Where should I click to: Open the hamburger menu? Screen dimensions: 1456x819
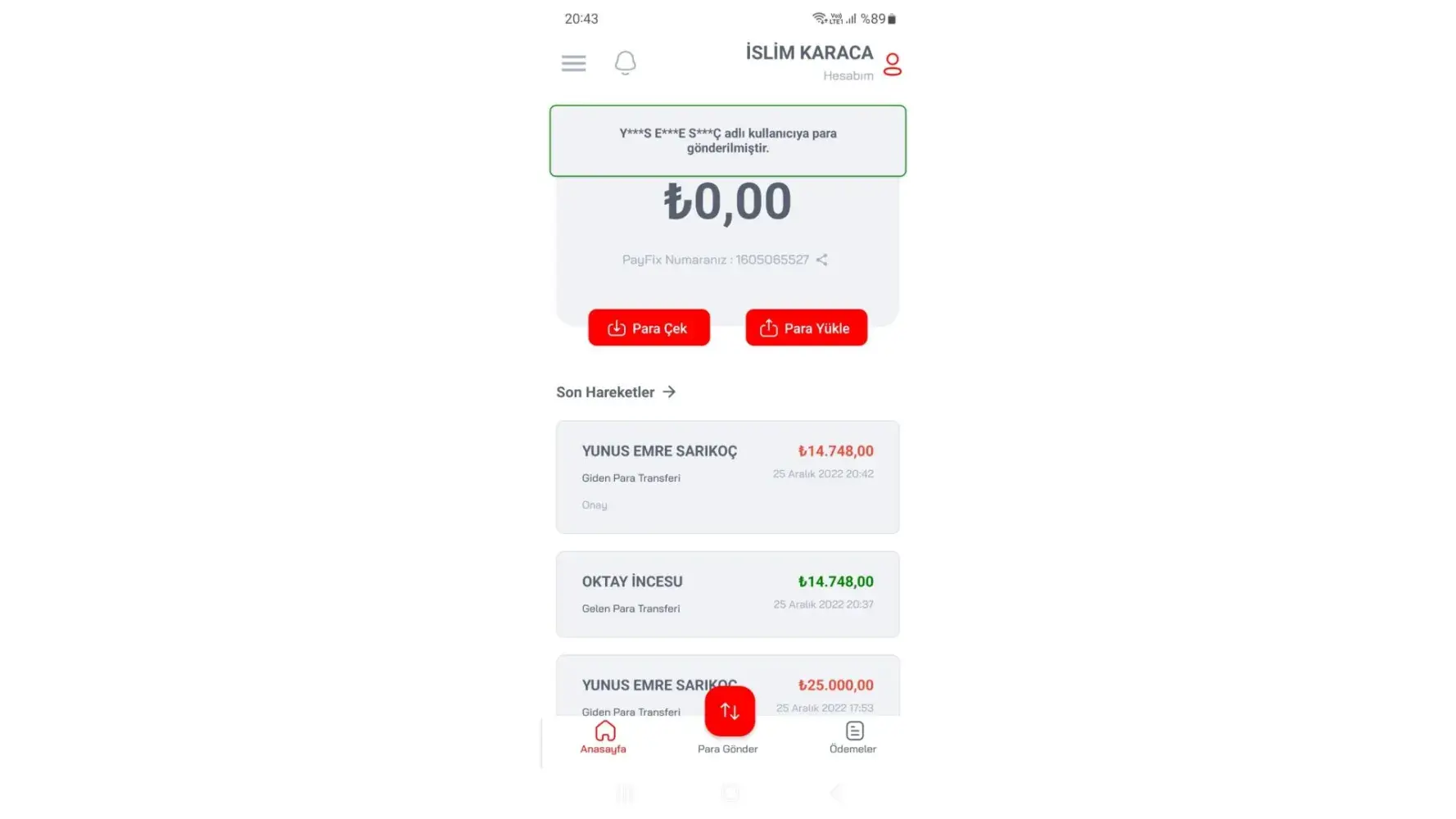click(x=573, y=63)
